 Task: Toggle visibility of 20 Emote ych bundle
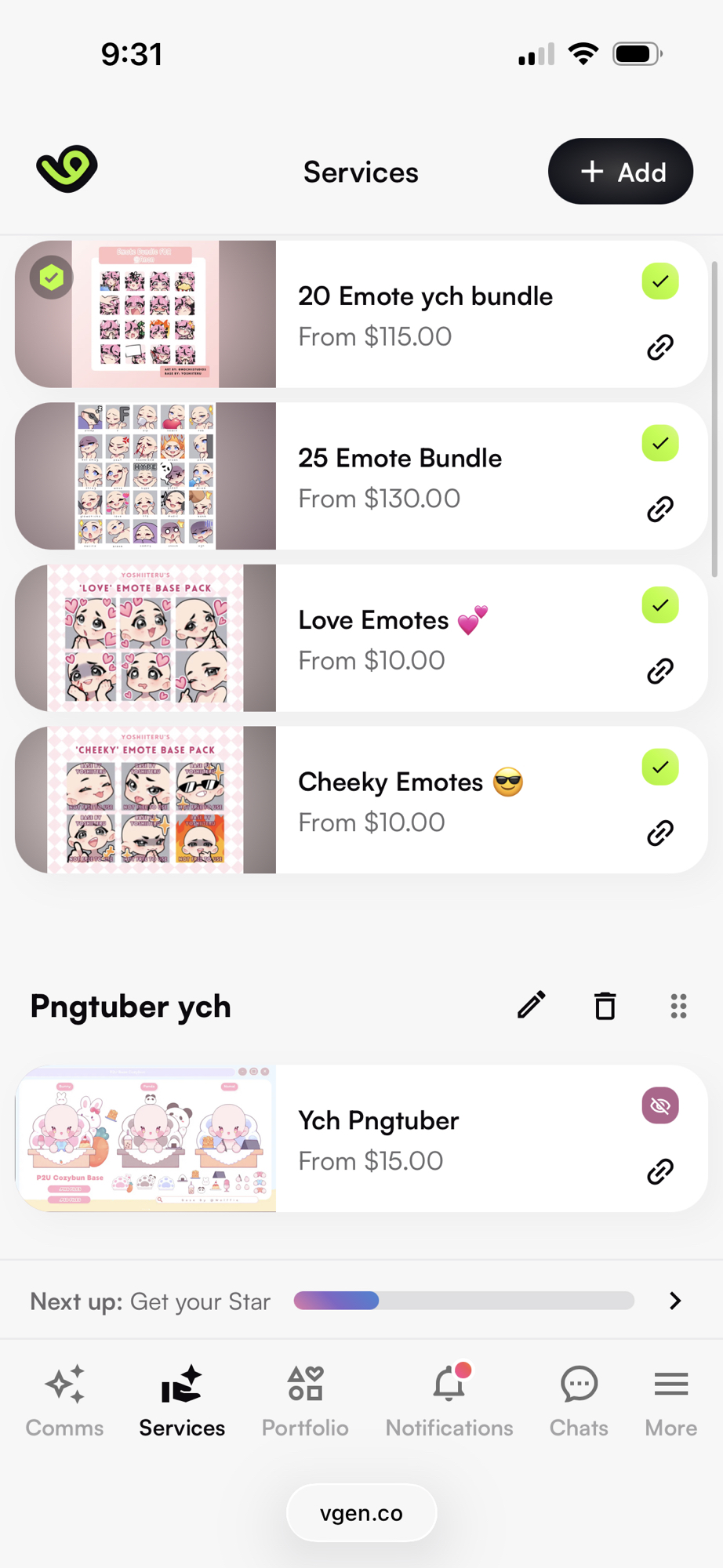pyautogui.click(x=660, y=281)
